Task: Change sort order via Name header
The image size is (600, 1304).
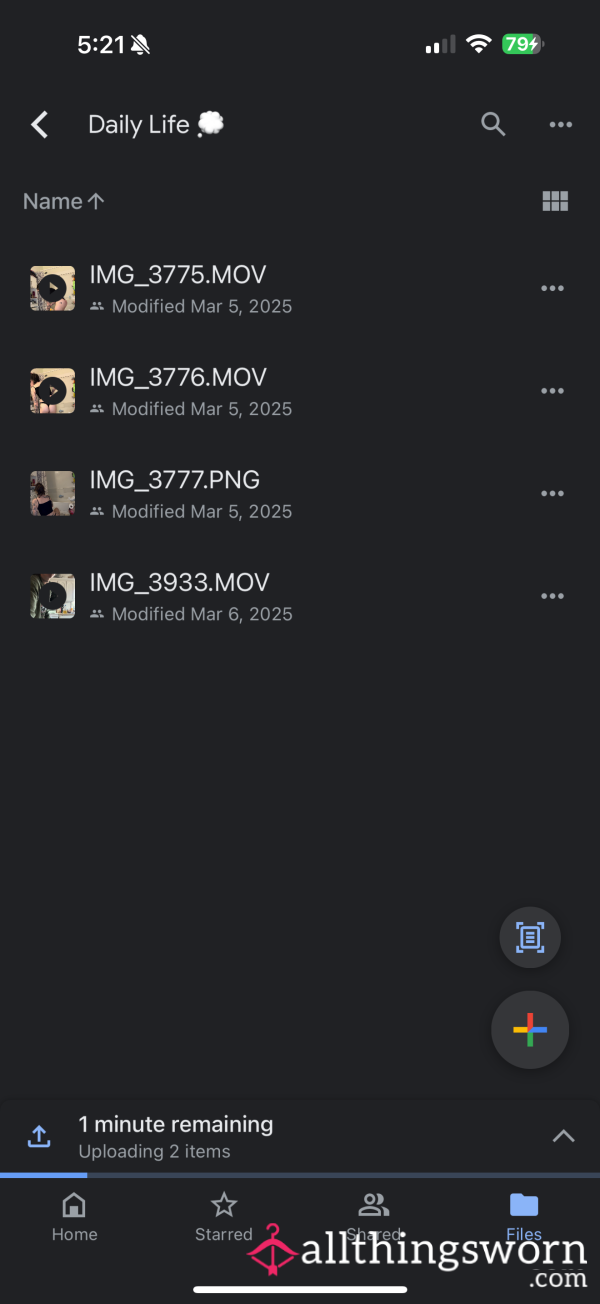Action: click(64, 201)
